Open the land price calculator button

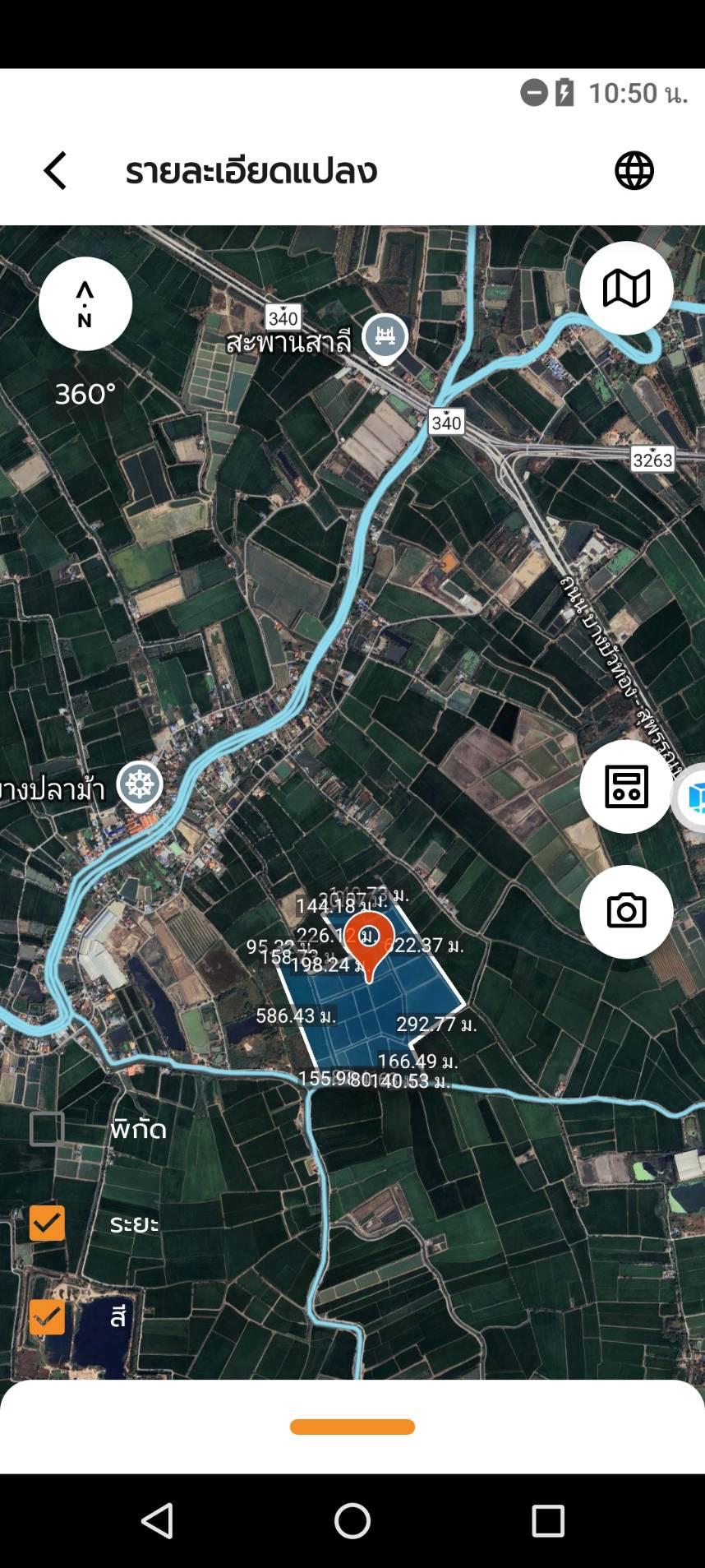[626, 787]
